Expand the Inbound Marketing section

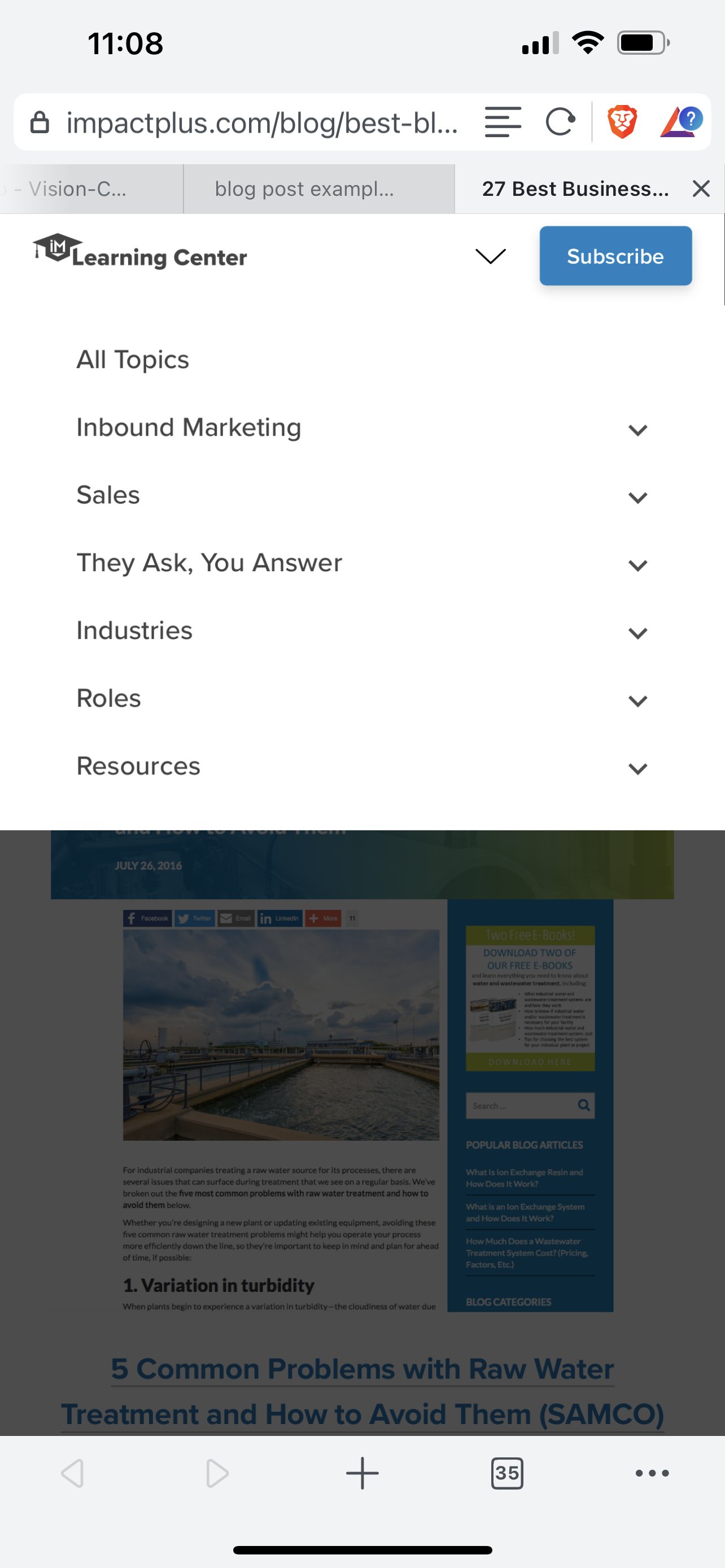tap(637, 430)
